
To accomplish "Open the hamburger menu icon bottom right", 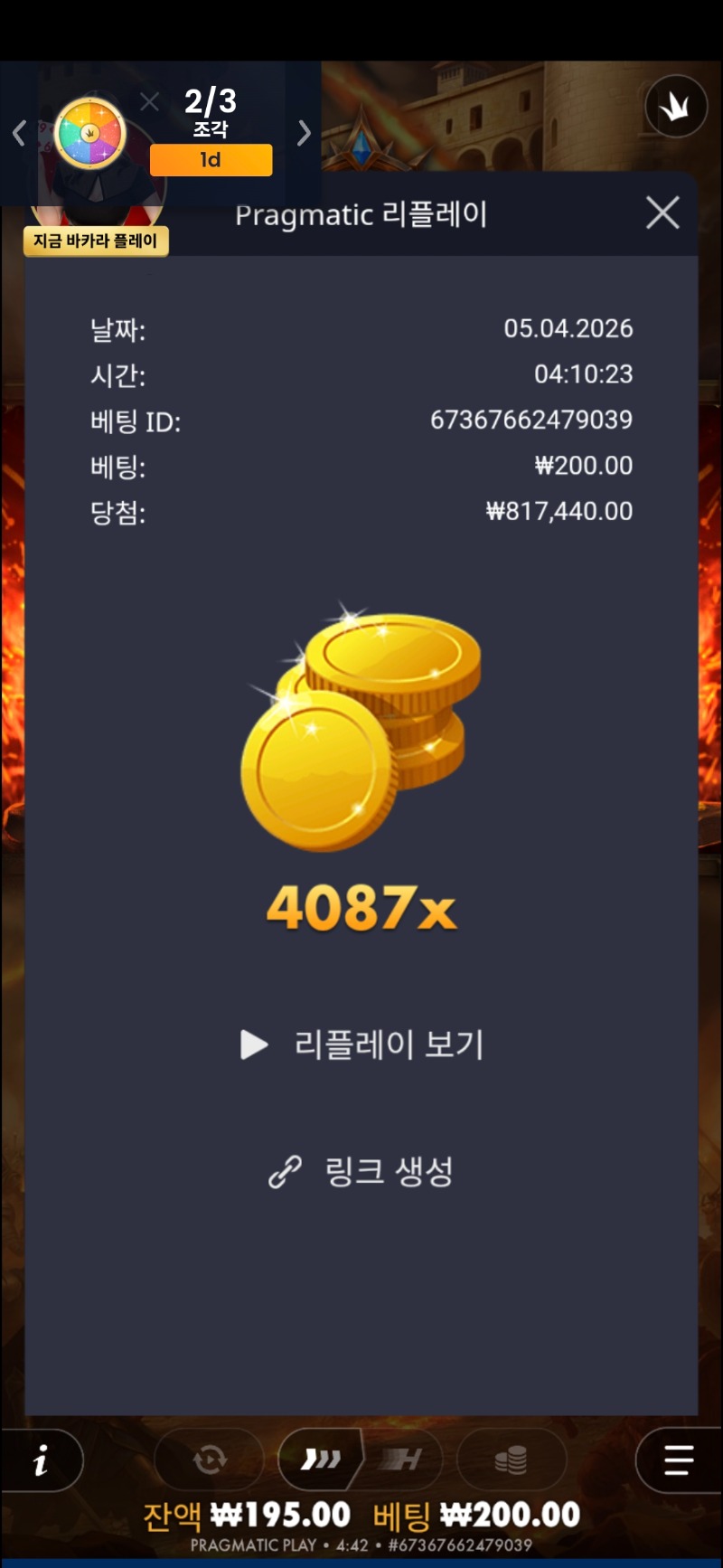I will point(676,1459).
